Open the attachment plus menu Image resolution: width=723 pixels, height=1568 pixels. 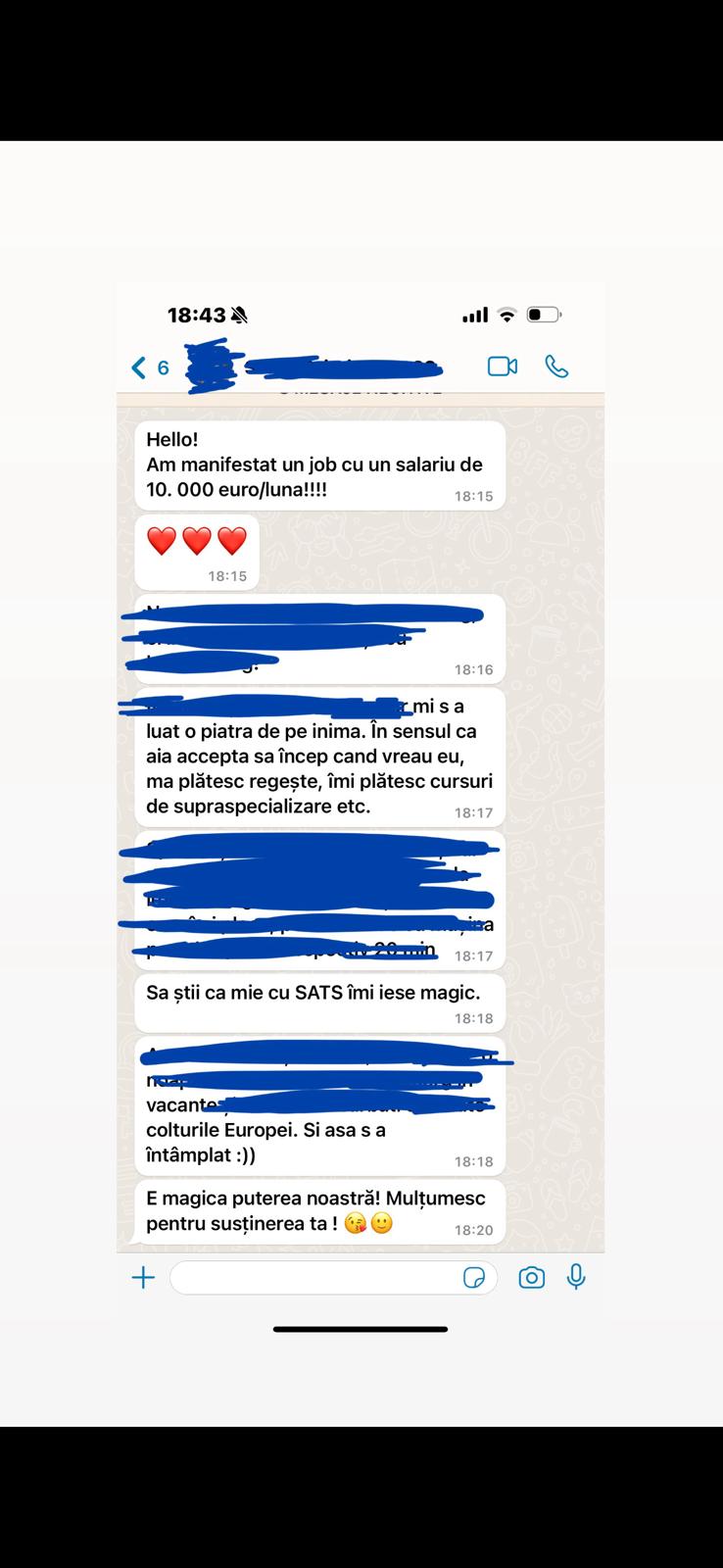point(143,1277)
